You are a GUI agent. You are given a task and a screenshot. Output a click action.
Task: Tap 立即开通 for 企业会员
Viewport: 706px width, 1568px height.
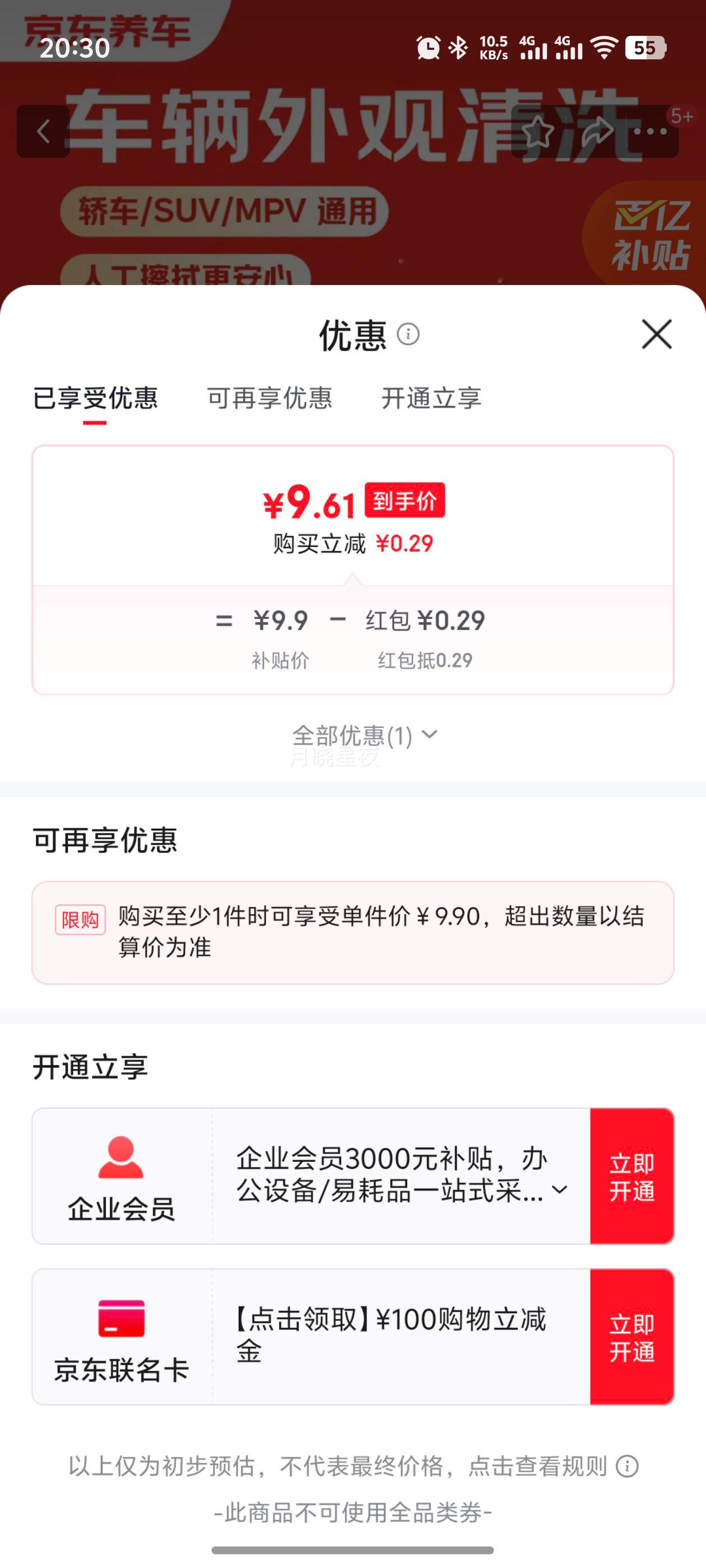[631, 1176]
